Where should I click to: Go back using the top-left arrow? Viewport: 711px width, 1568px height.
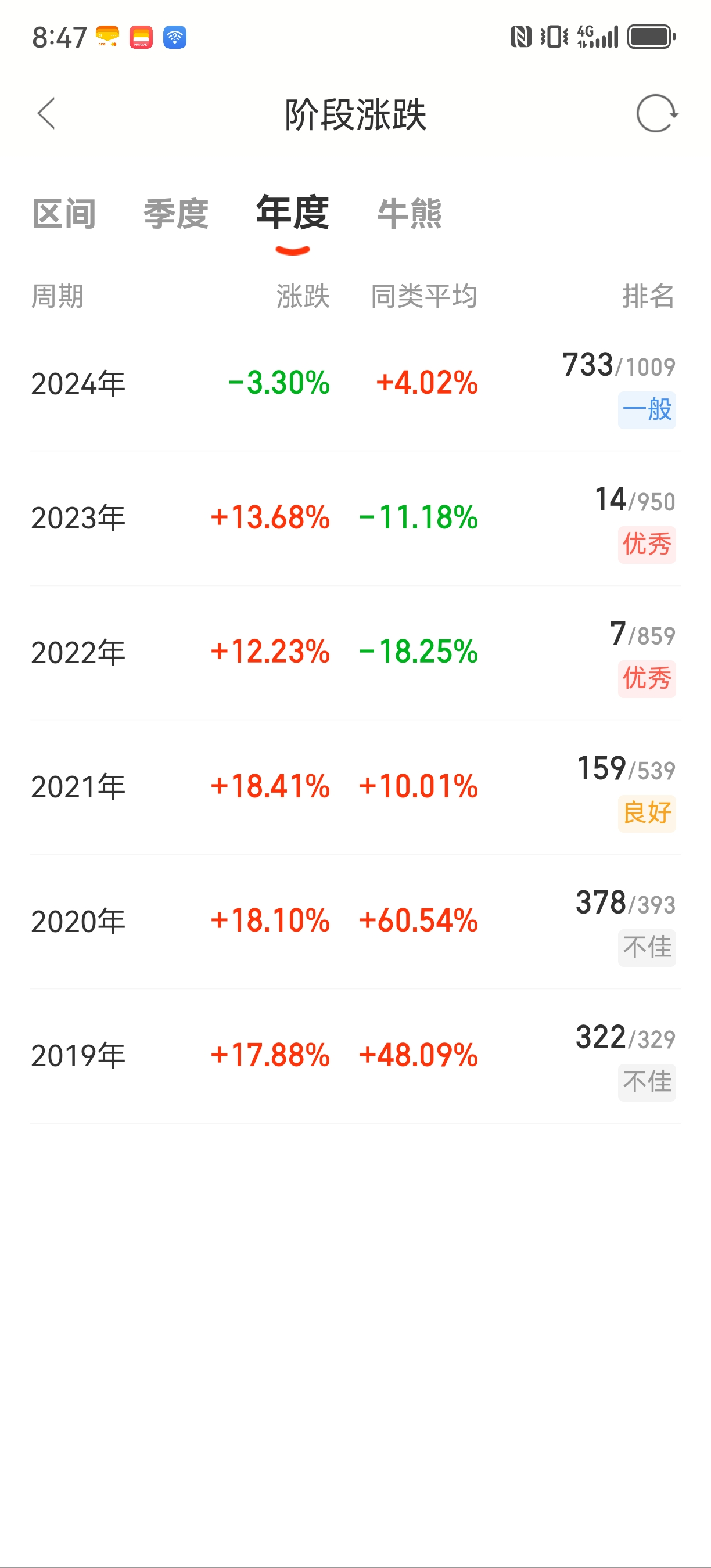[47, 114]
